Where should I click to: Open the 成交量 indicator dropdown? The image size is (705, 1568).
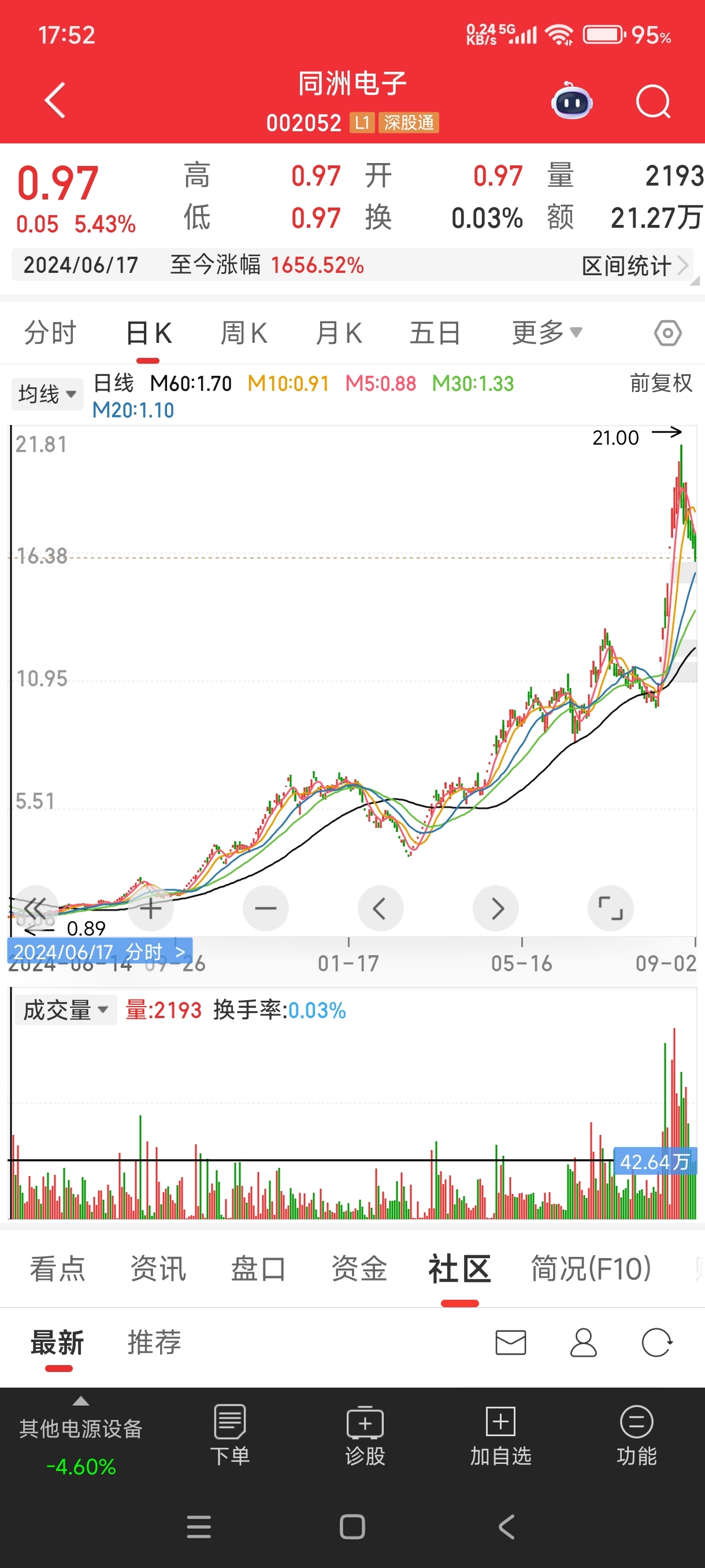click(66, 1010)
